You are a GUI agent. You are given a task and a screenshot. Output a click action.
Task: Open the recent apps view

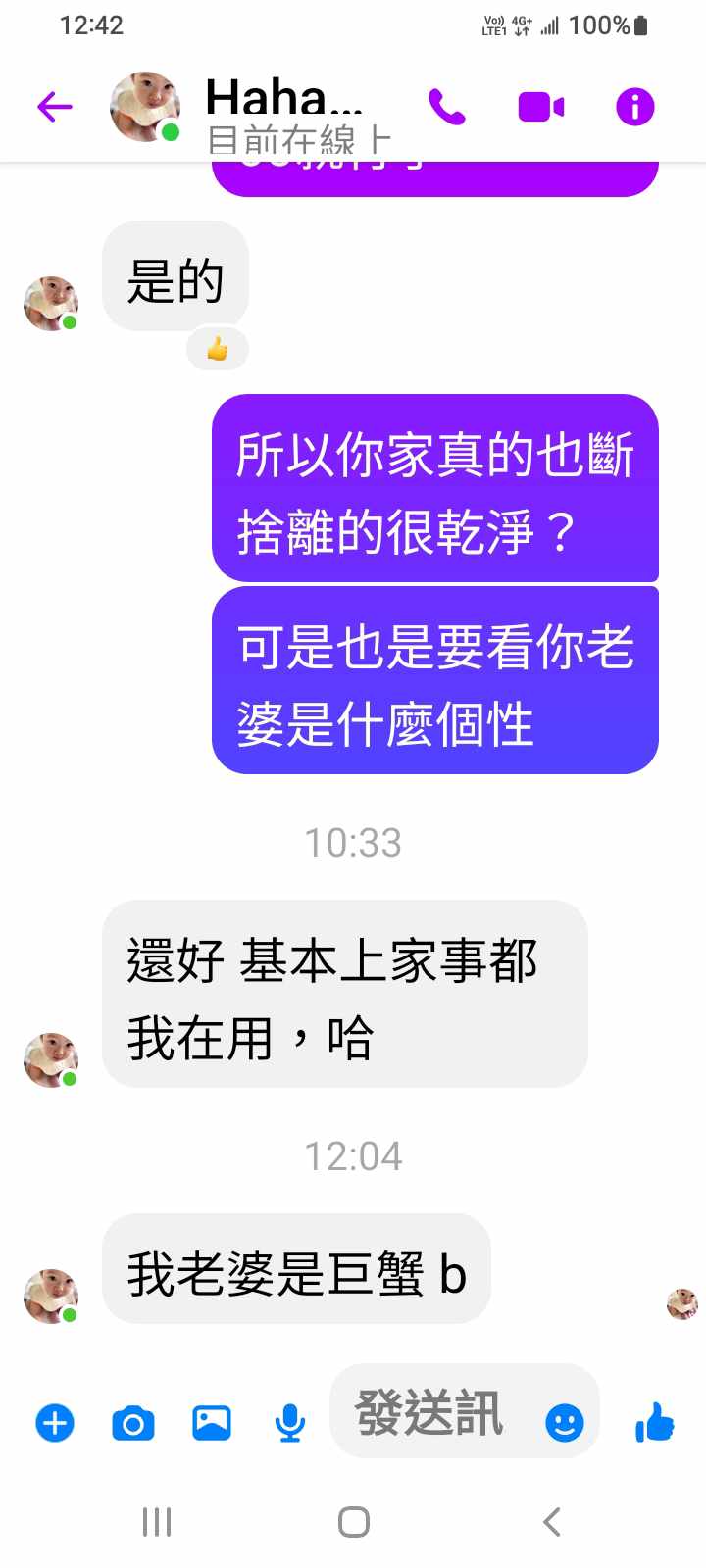(157, 1522)
